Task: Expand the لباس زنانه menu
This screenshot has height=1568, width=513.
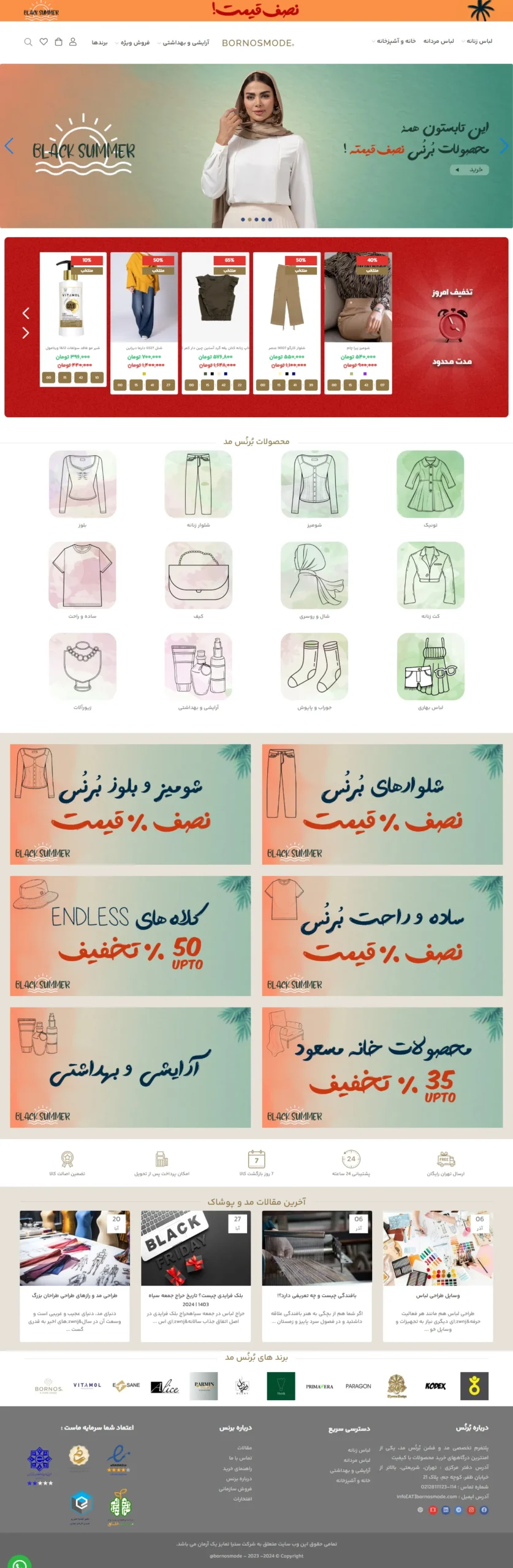Action: coord(478,41)
